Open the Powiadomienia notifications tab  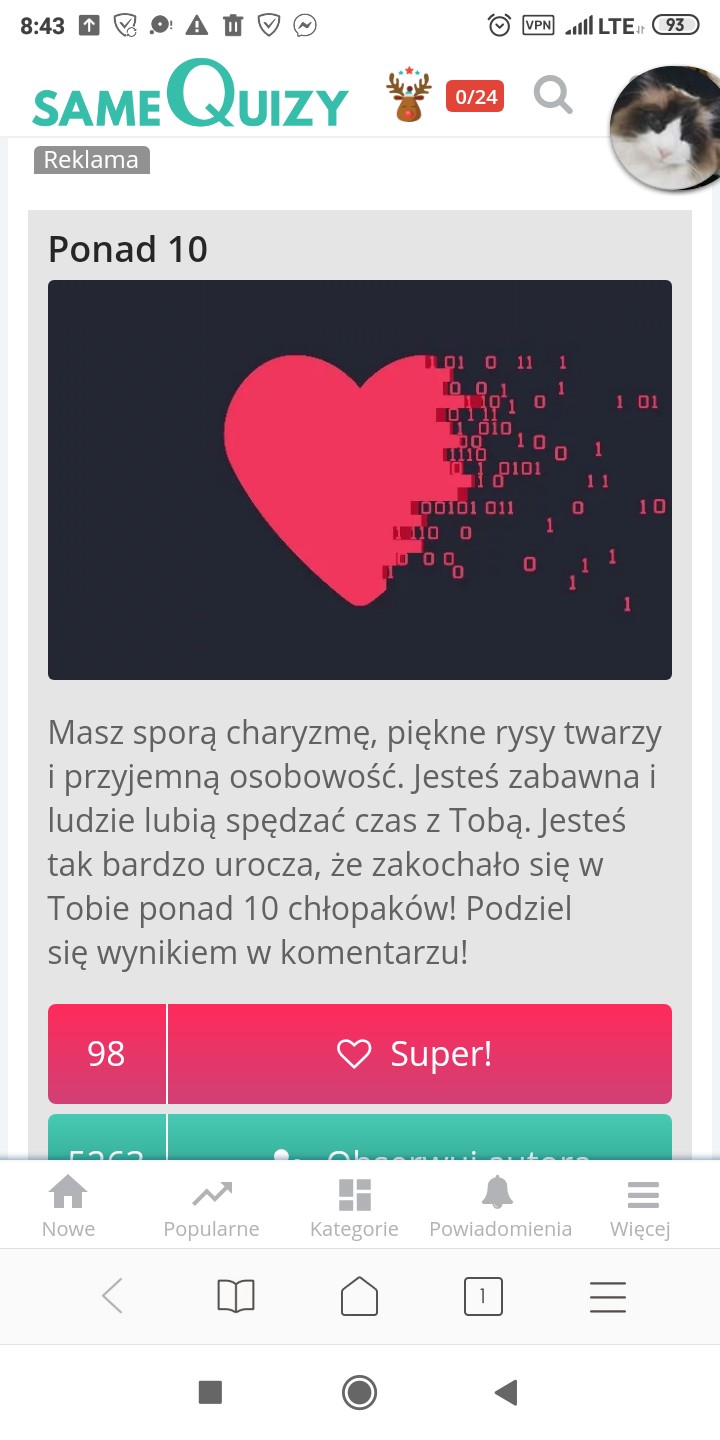tap(499, 1206)
